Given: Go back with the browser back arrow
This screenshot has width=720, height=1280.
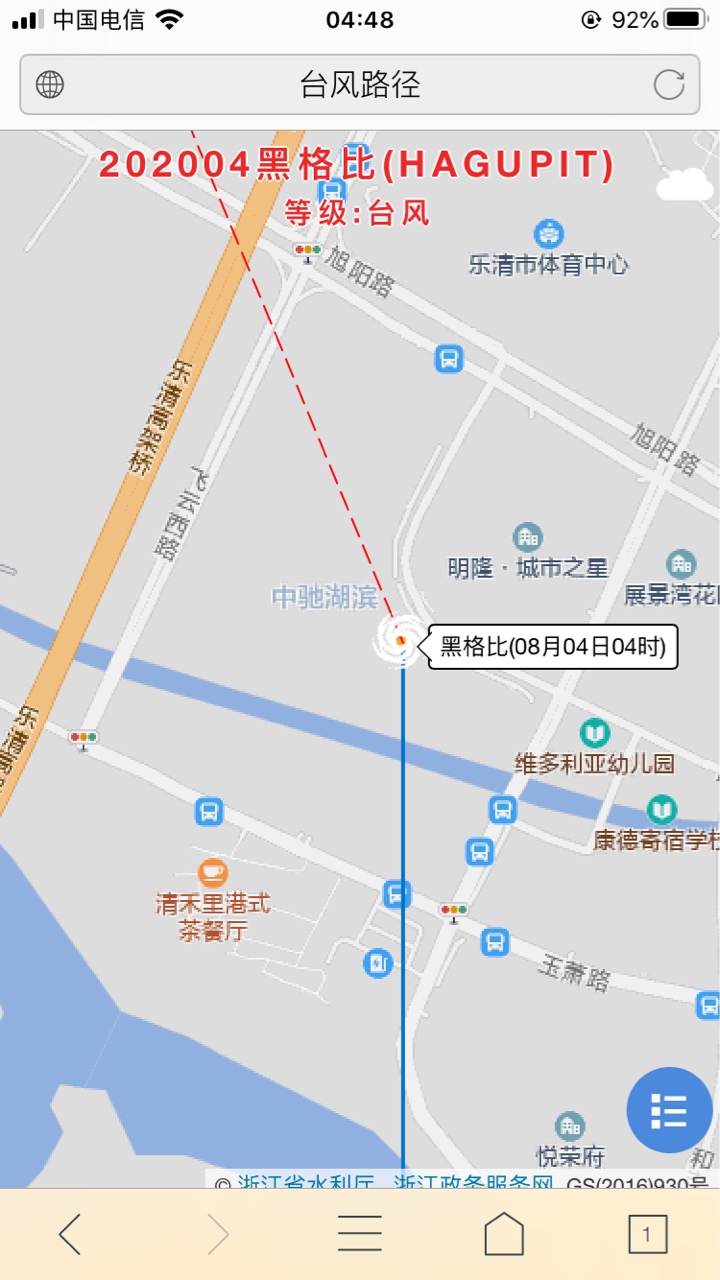Looking at the screenshot, I should (x=69, y=1234).
